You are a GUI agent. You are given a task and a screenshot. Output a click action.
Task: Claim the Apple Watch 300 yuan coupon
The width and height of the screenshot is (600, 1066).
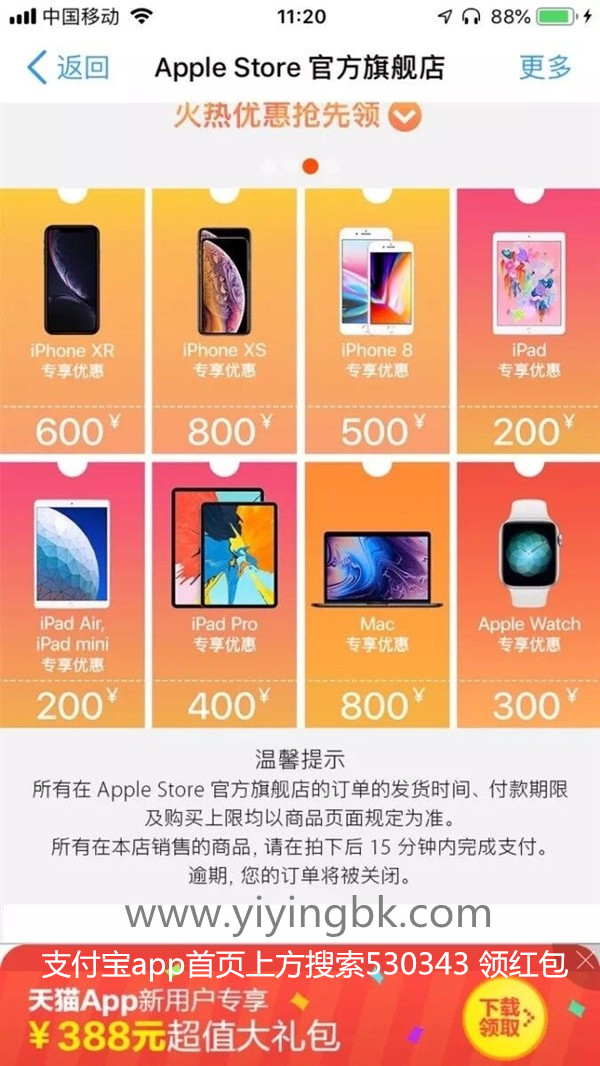click(528, 595)
